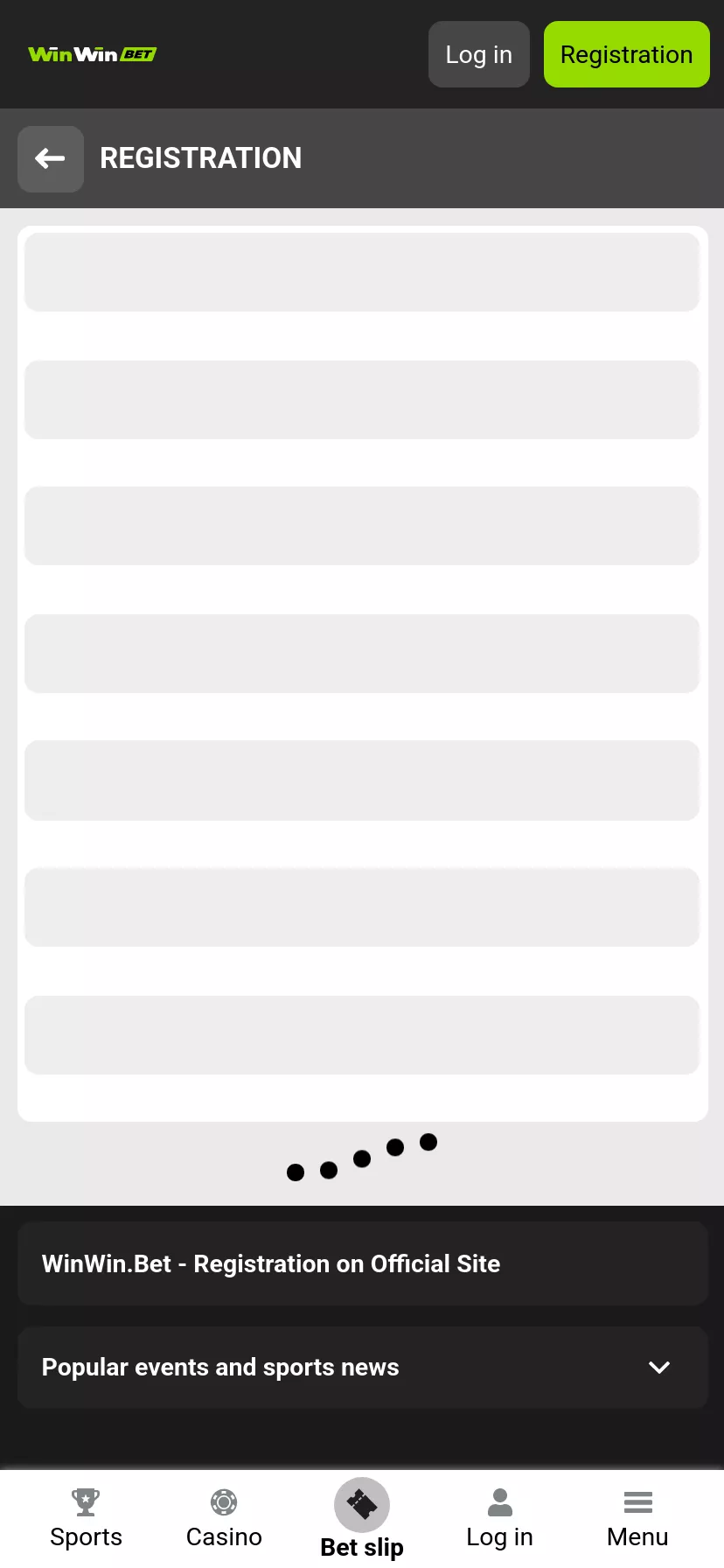This screenshot has height=1568, width=724.
Task: Switch to the Sports tab
Action: pyautogui.click(x=86, y=1519)
